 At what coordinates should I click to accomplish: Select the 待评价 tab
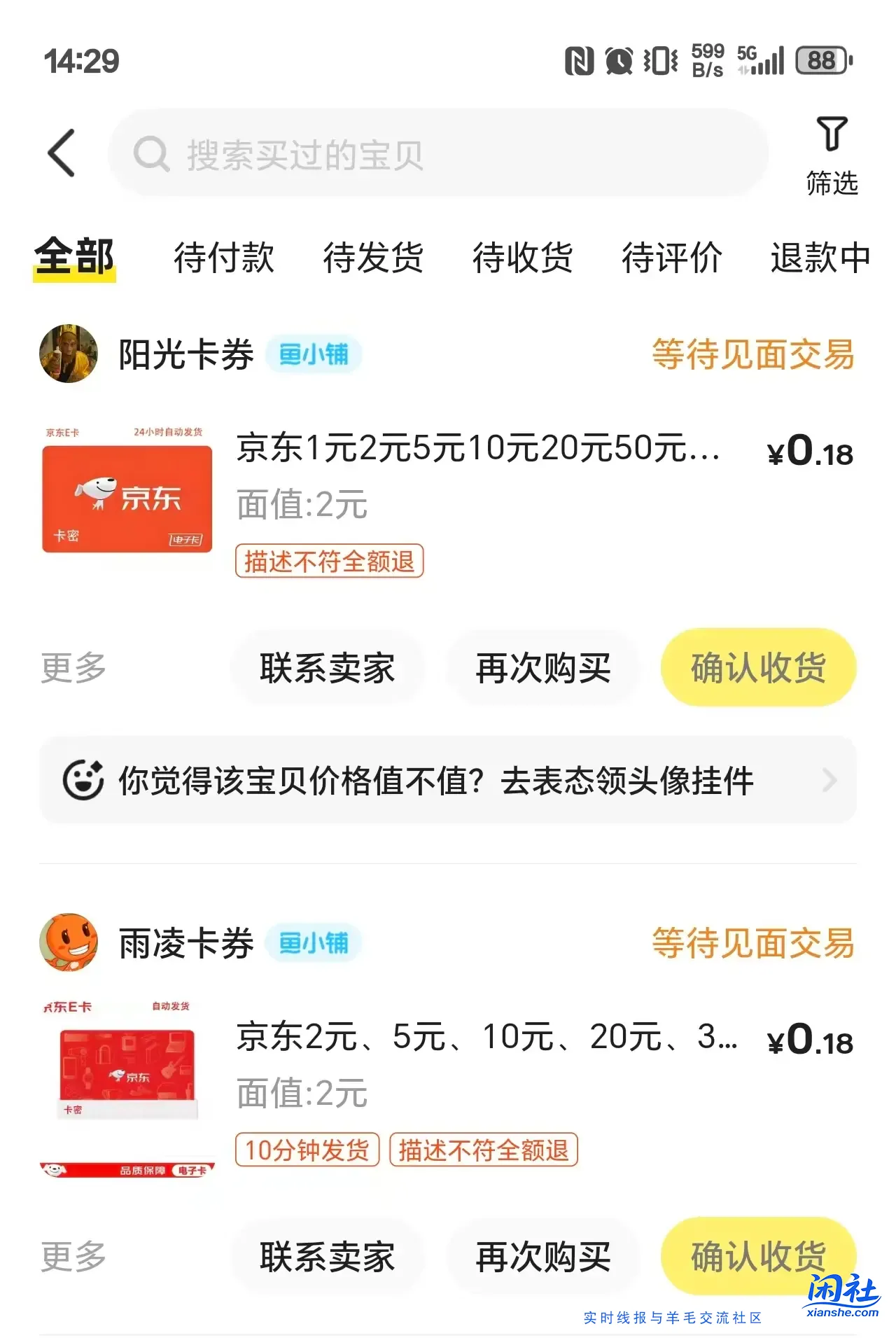click(671, 258)
